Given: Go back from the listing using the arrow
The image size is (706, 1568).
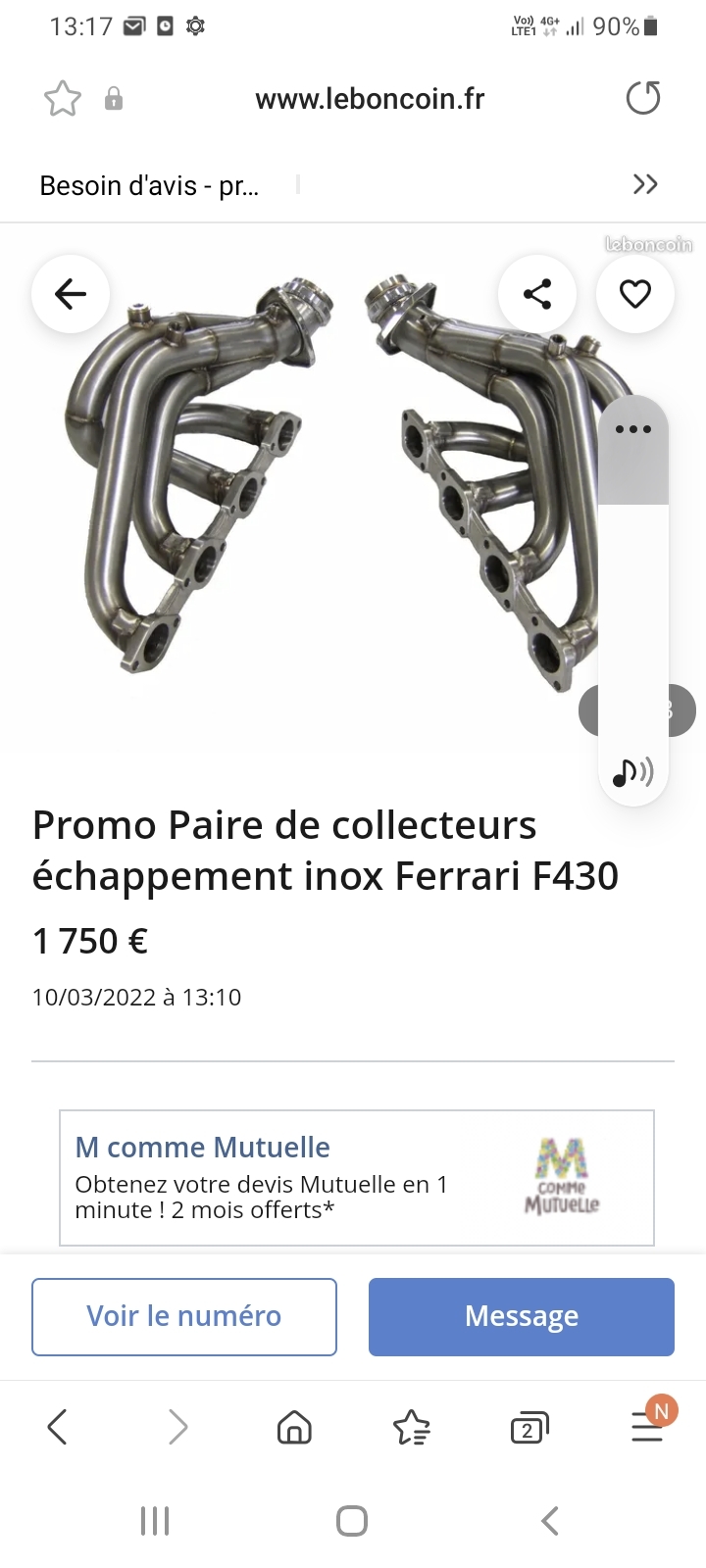Looking at the screenshot, I should tap(71, 294).
